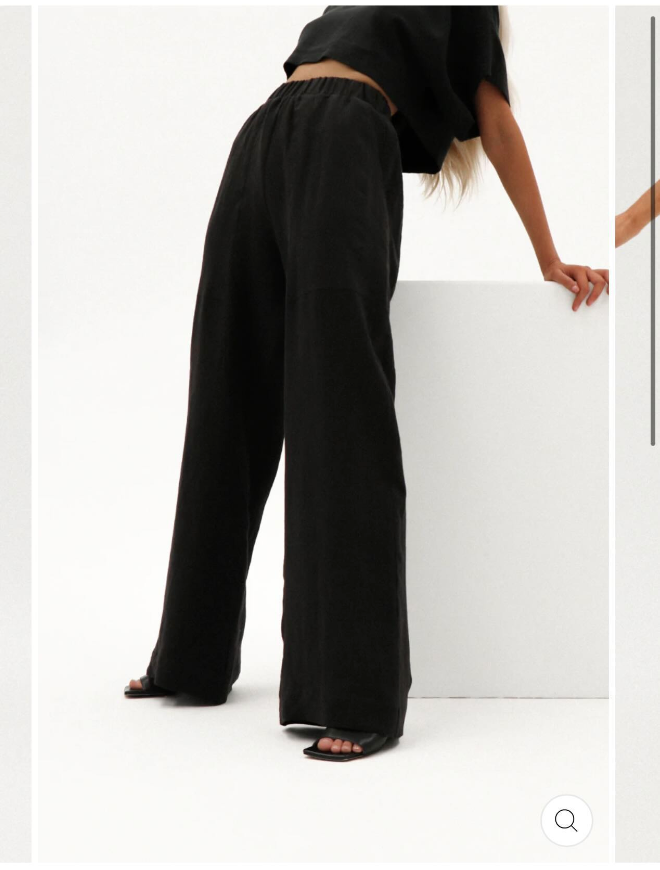Tap the magnifier zoom icon
Image resolution: width=660 pixels, height=870 pixels.
click(x=566, y=821)
